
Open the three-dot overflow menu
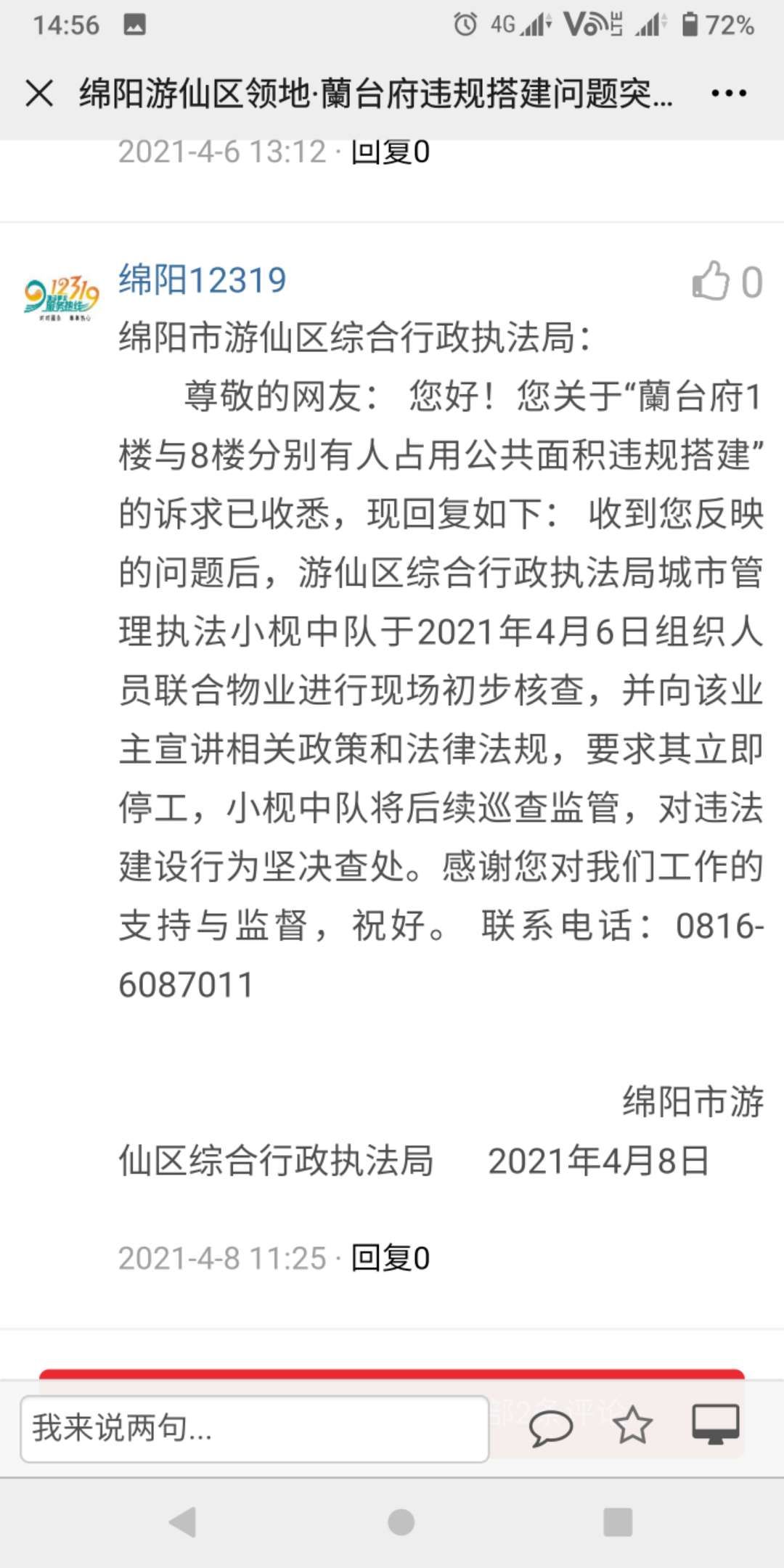coord(728,94)
